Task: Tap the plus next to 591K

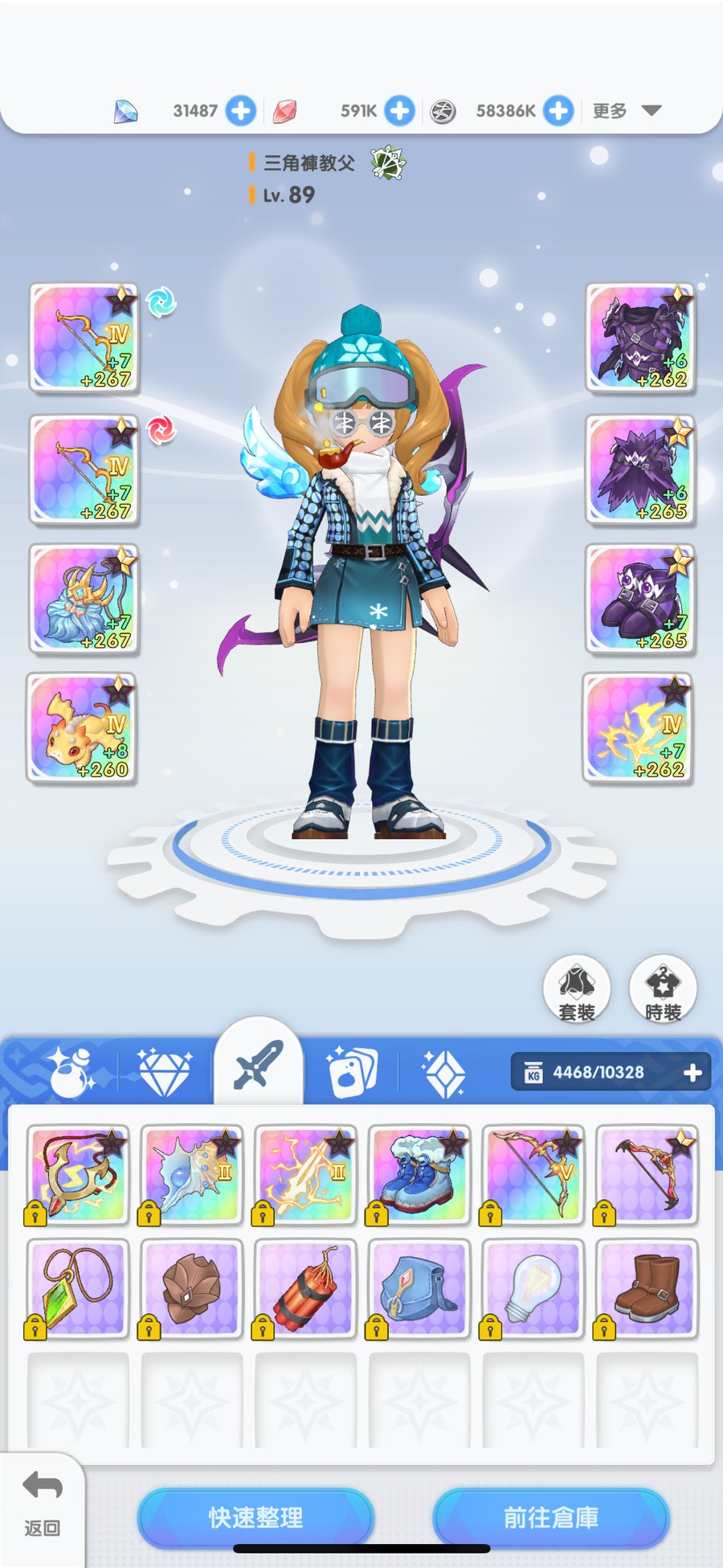Action: click(x=399, y=110)
